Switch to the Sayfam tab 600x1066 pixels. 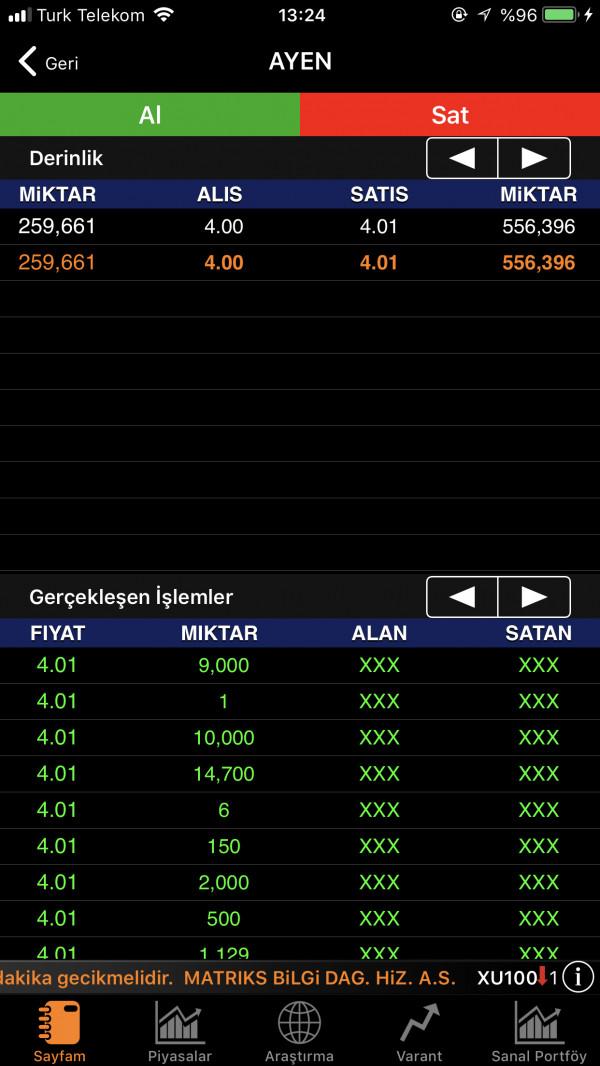point(59,1032)
